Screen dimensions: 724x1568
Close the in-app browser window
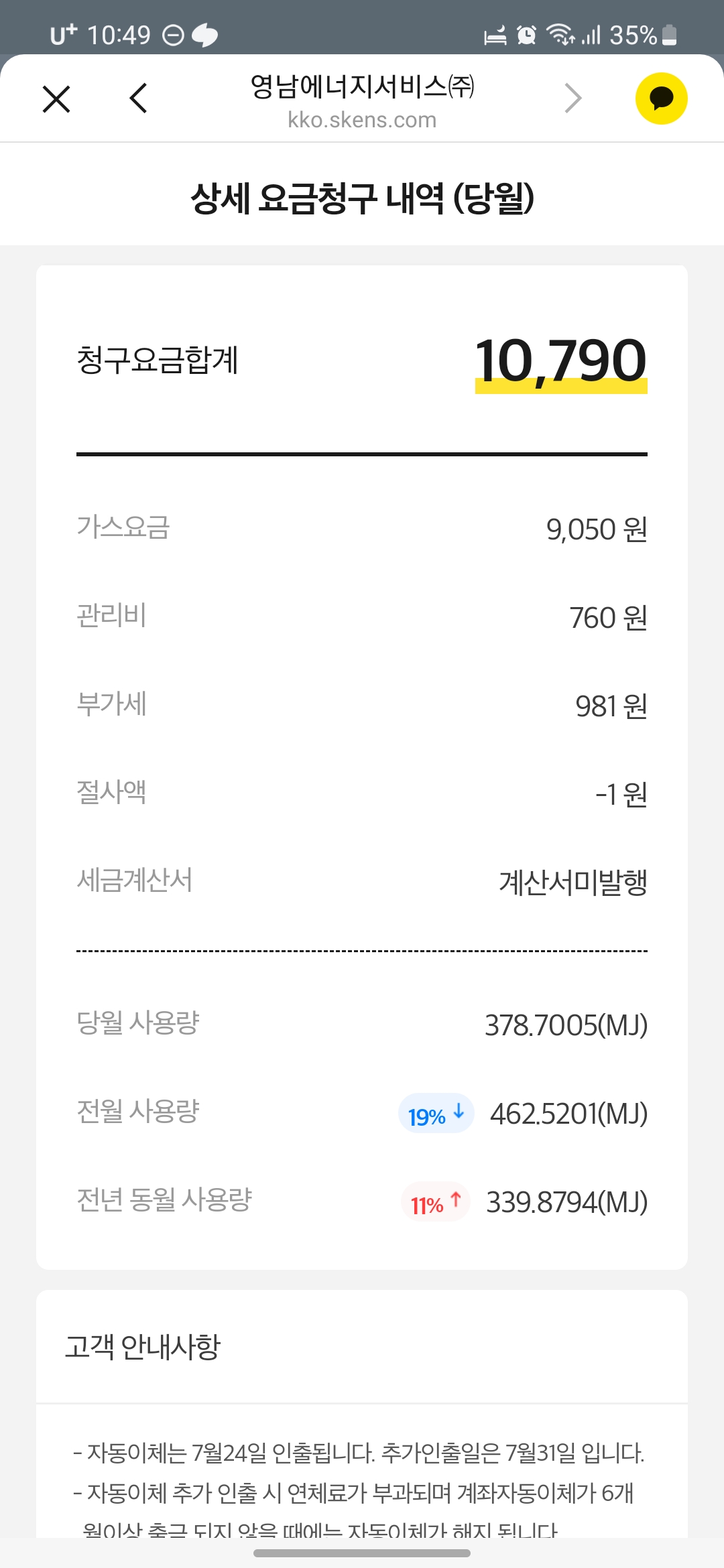pos(56,99)
